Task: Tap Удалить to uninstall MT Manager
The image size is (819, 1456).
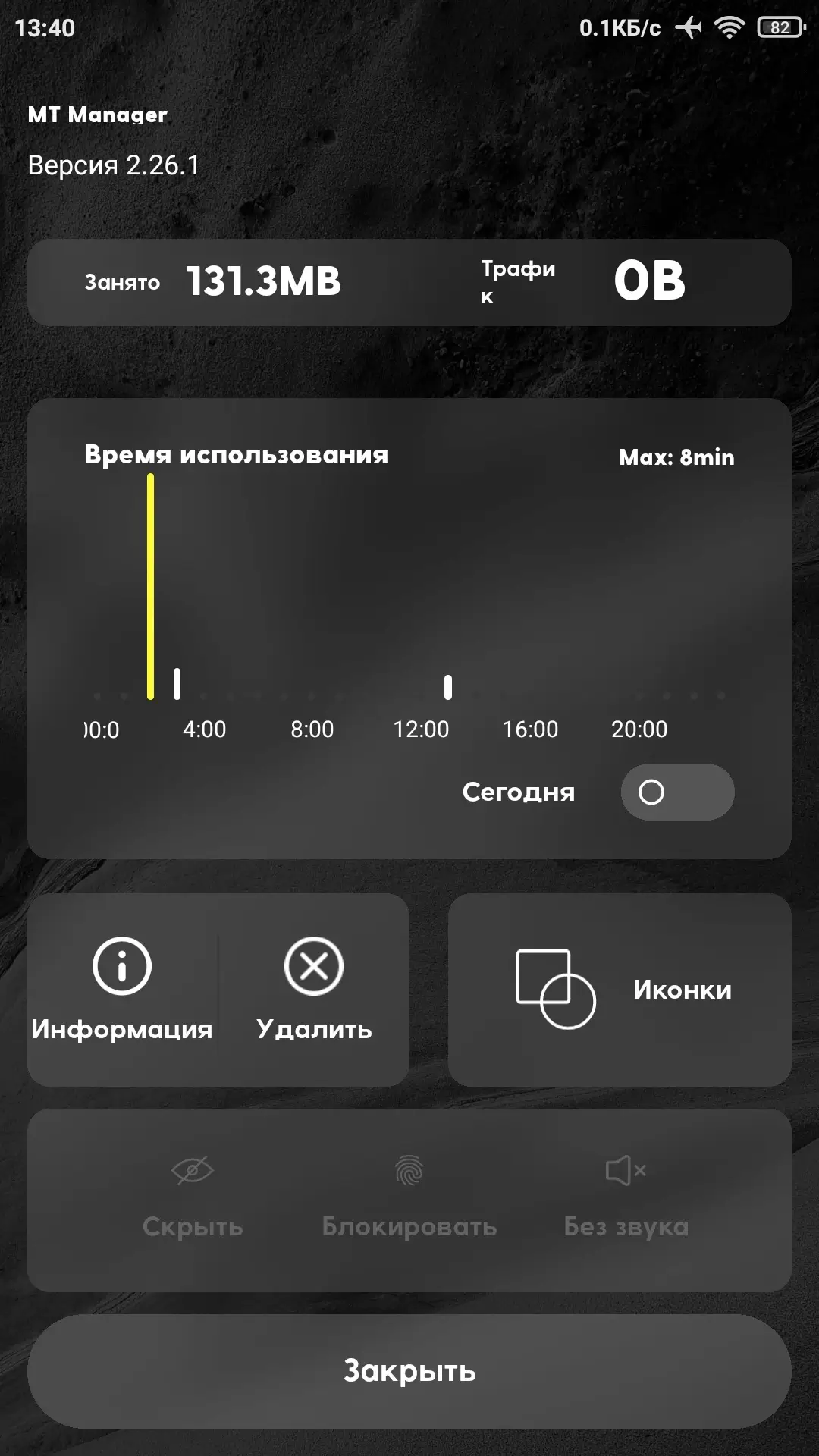Action: click(314, 989)
